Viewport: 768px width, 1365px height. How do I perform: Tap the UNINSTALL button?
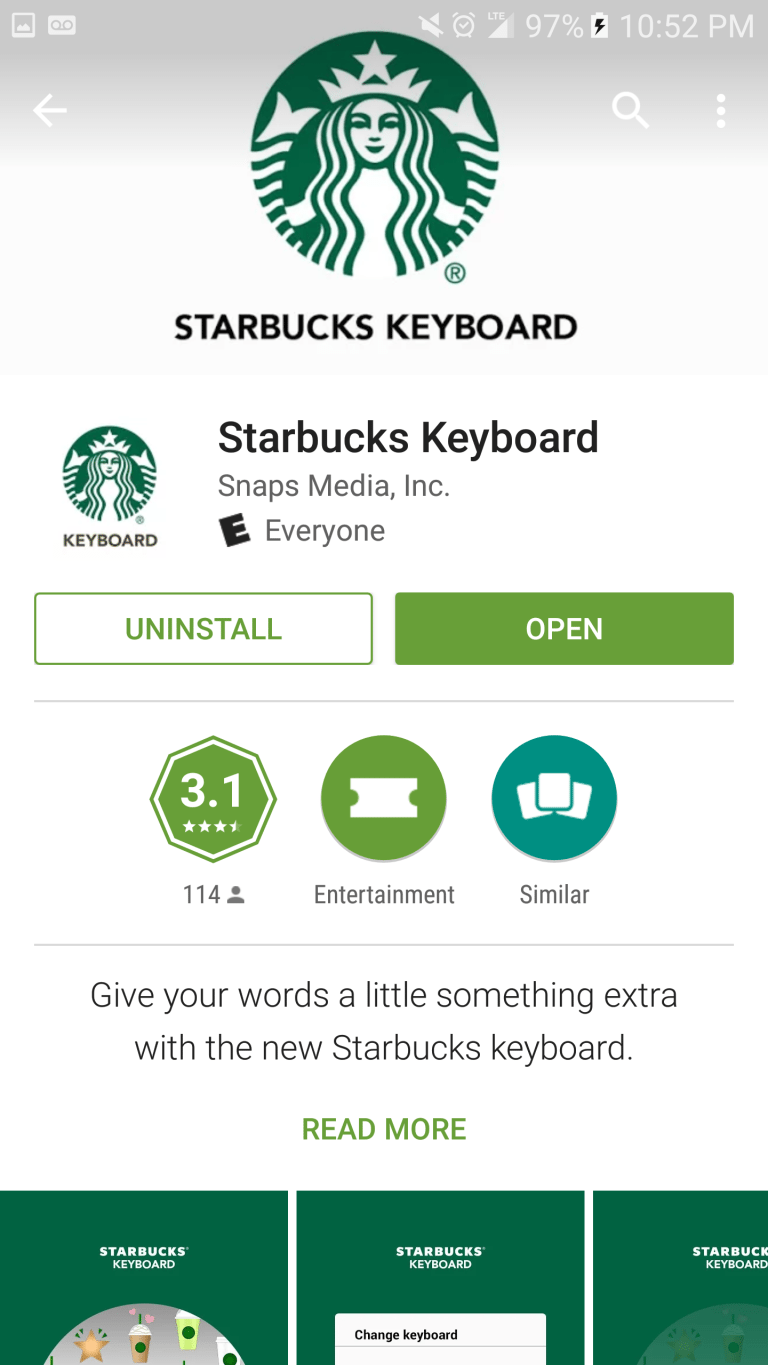click(x=203, y=628)
